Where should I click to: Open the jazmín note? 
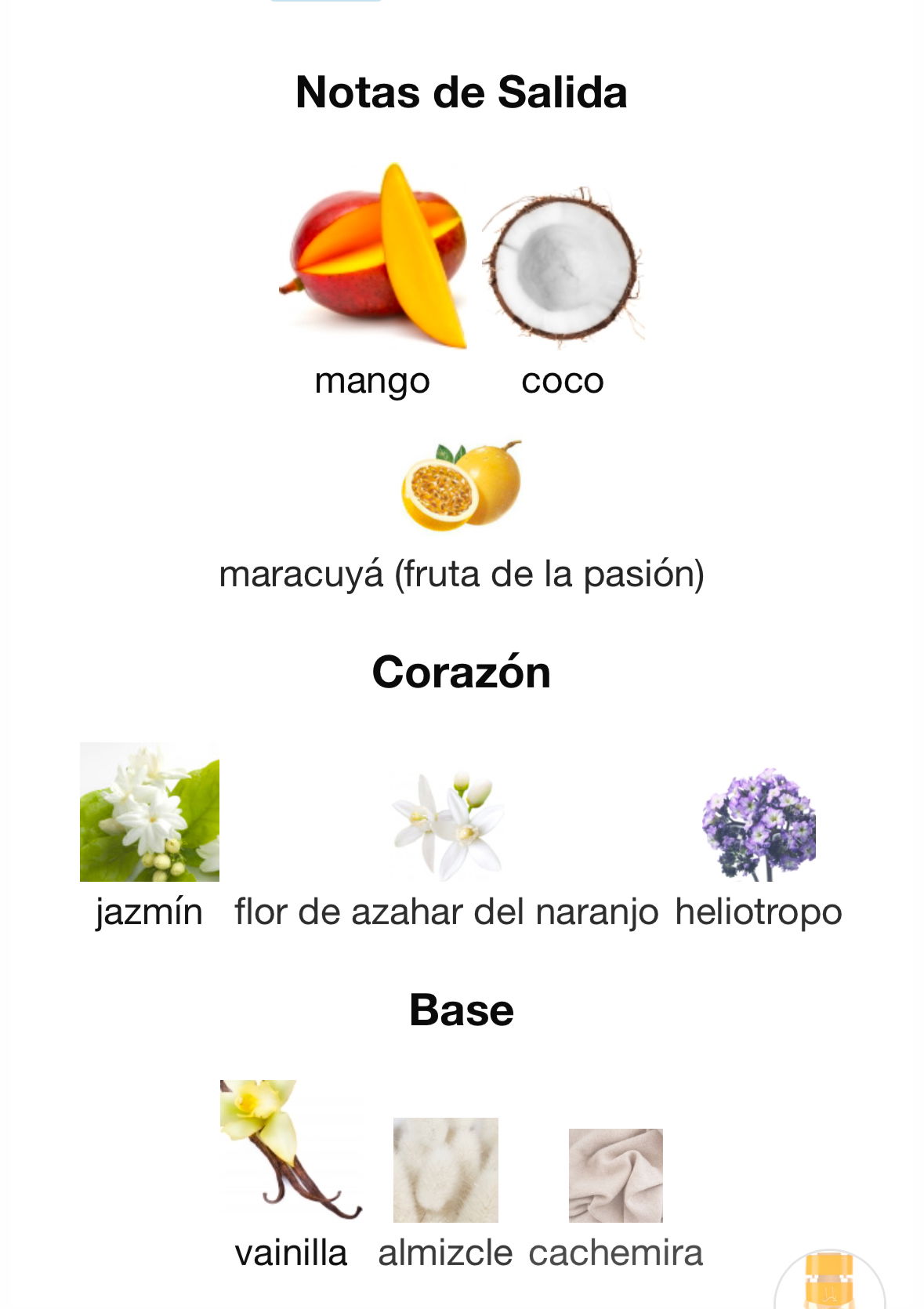click(x=149, y=812)
